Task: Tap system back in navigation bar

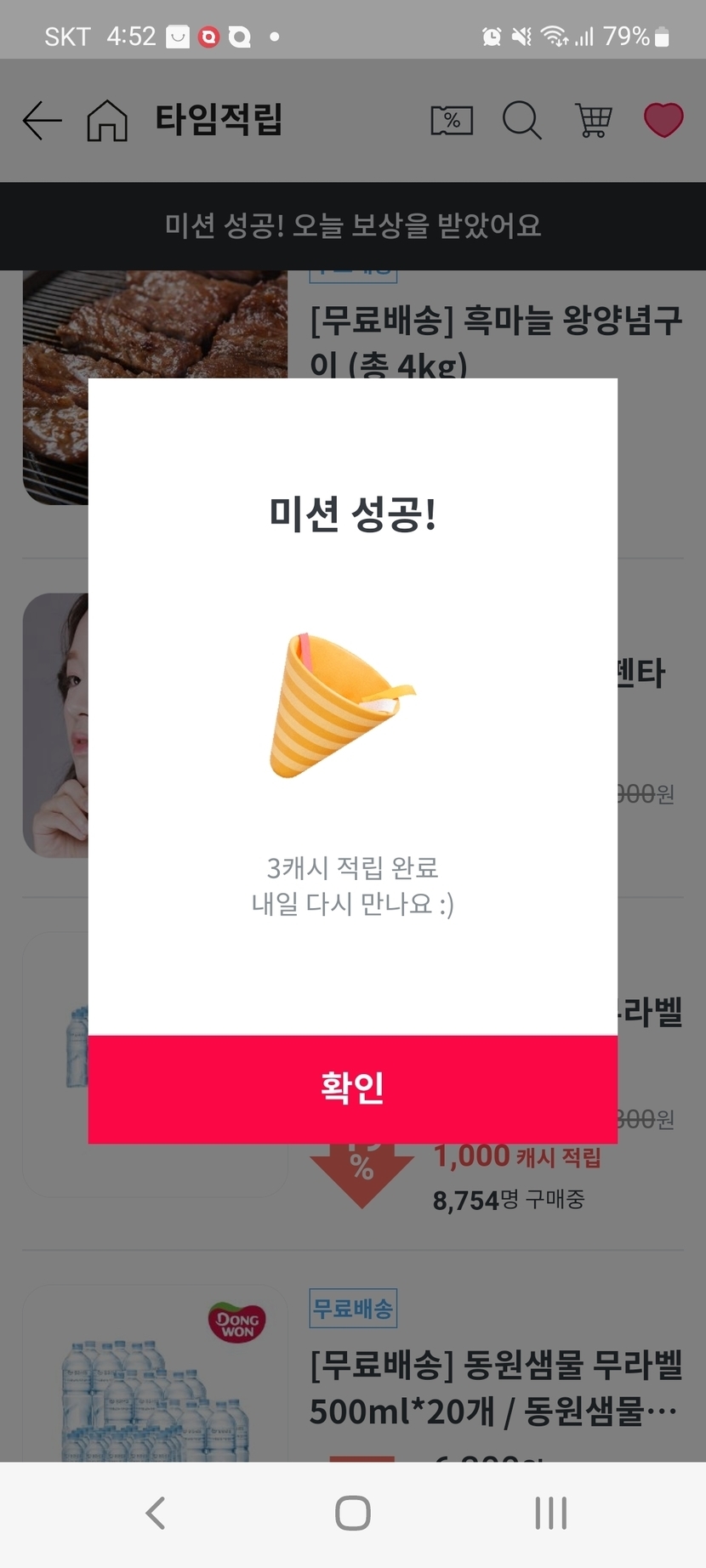Action: click(x=155, y=1514)
